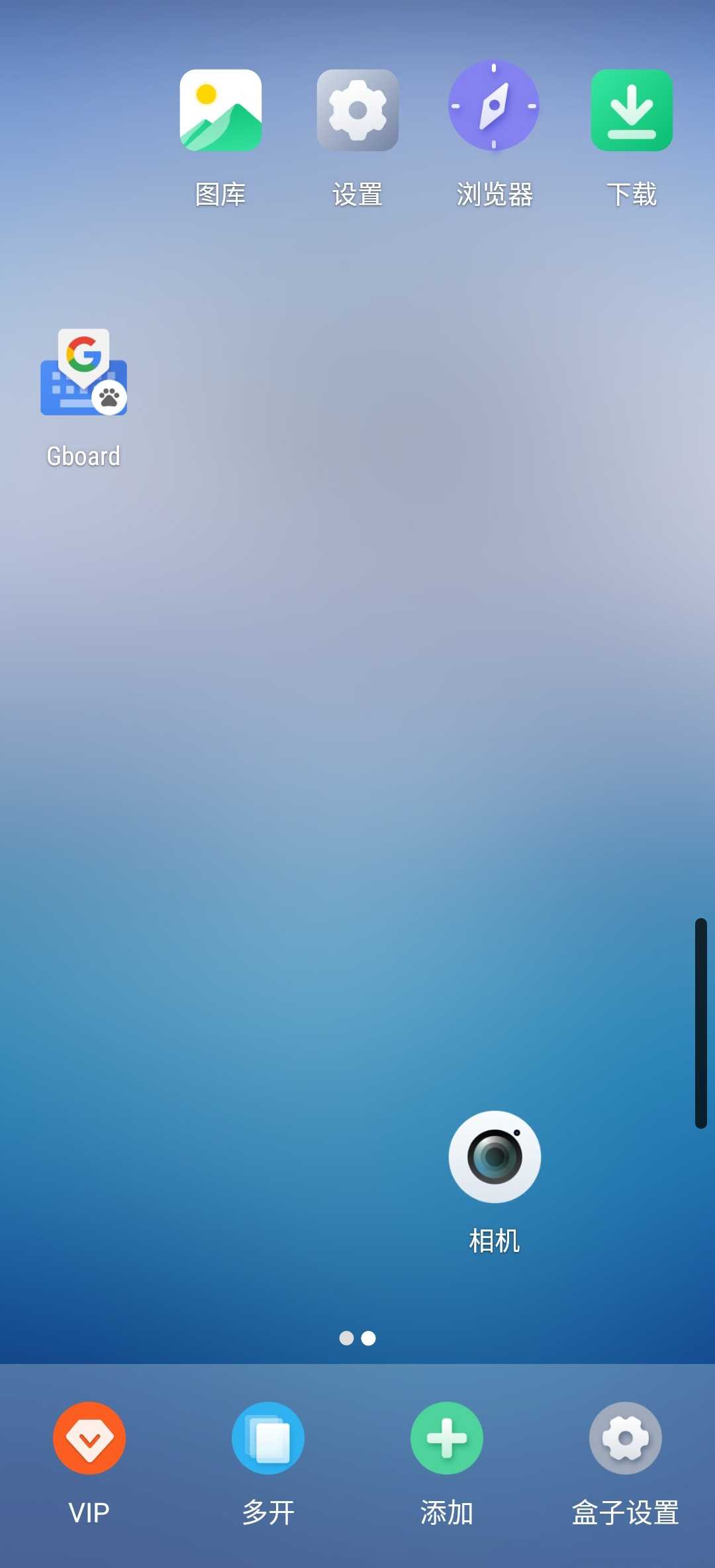This screenshot has width=715, height=1568.
Task: Open the 浏览器 browser app
Action: (x=494, y=106)
